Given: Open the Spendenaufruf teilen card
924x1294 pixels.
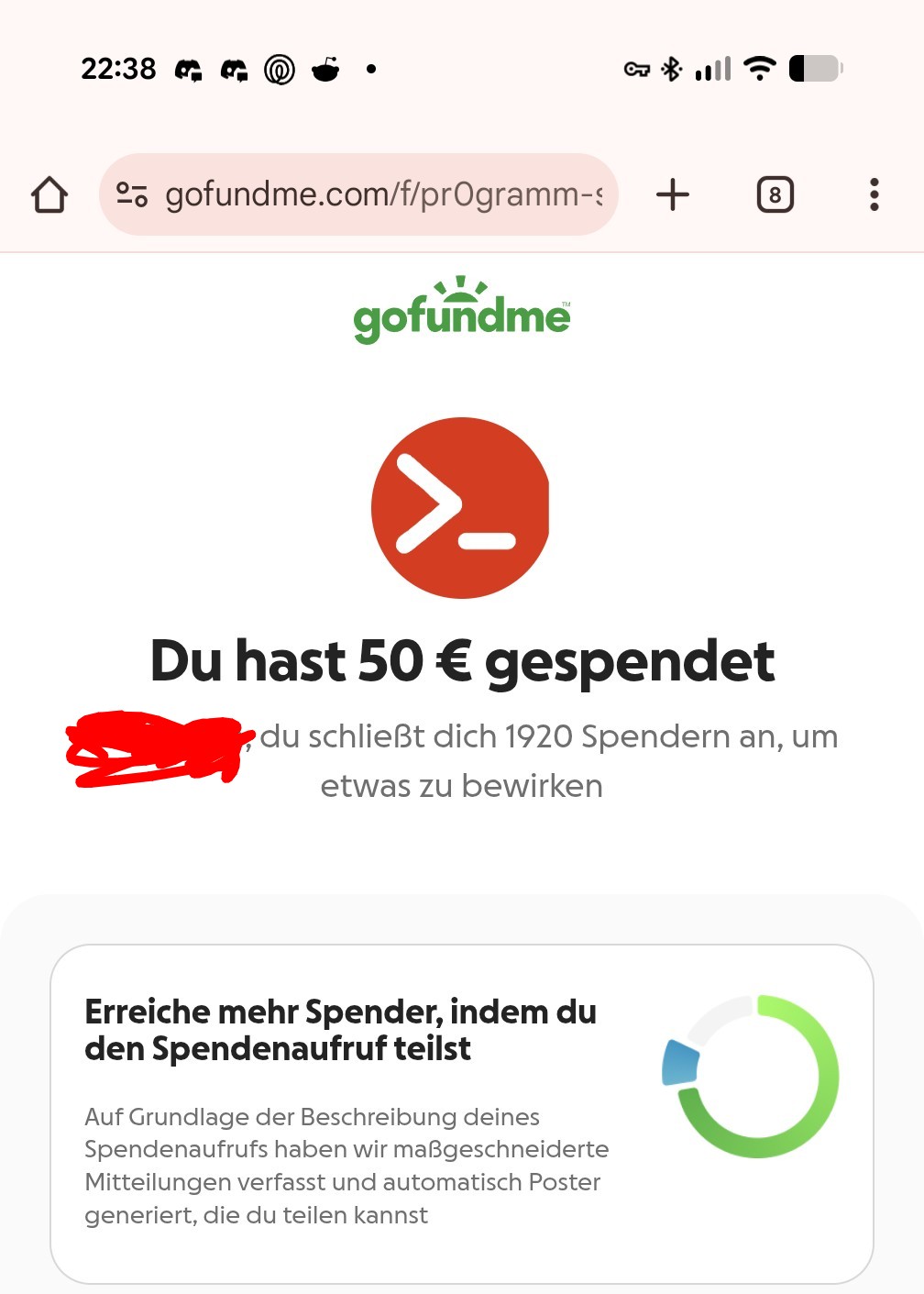Looking at the screenshot, I should click(461, 1113).
